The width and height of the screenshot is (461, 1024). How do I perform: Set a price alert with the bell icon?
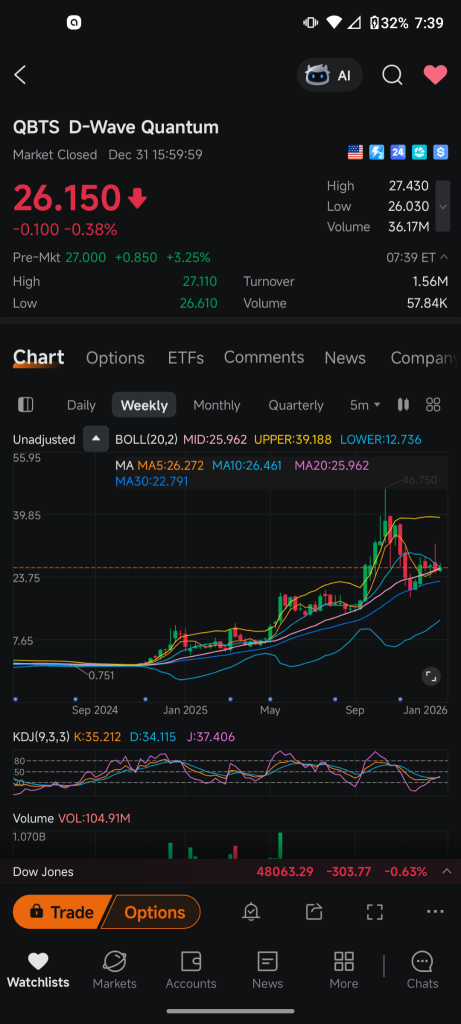(x=251, y=912)
